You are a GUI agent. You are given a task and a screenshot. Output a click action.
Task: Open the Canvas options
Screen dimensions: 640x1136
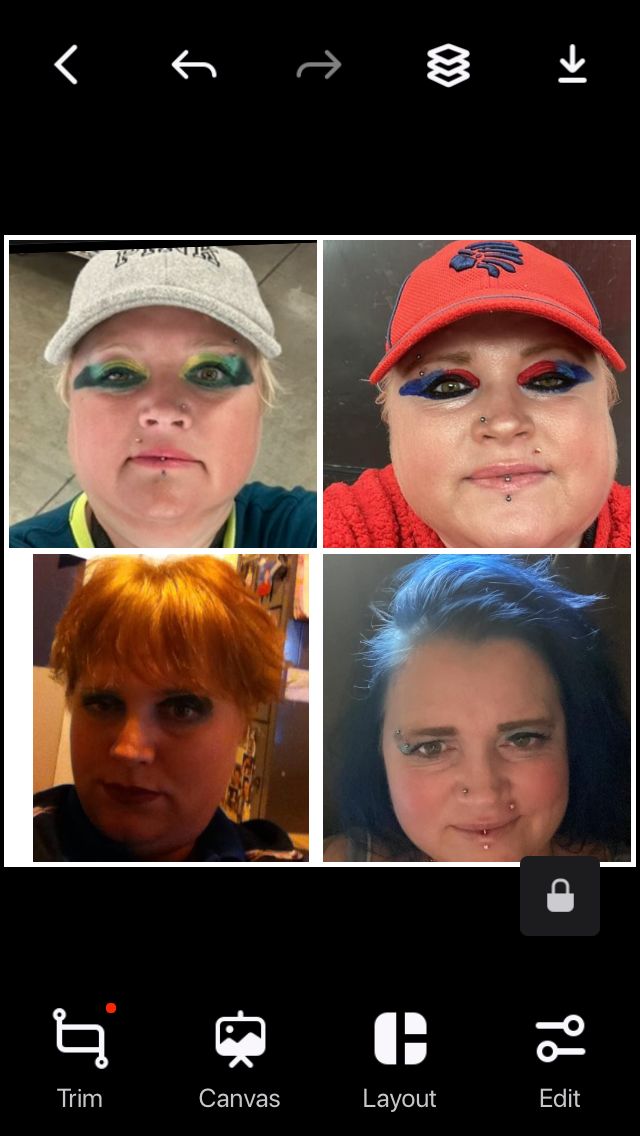tap(240, 1060)
